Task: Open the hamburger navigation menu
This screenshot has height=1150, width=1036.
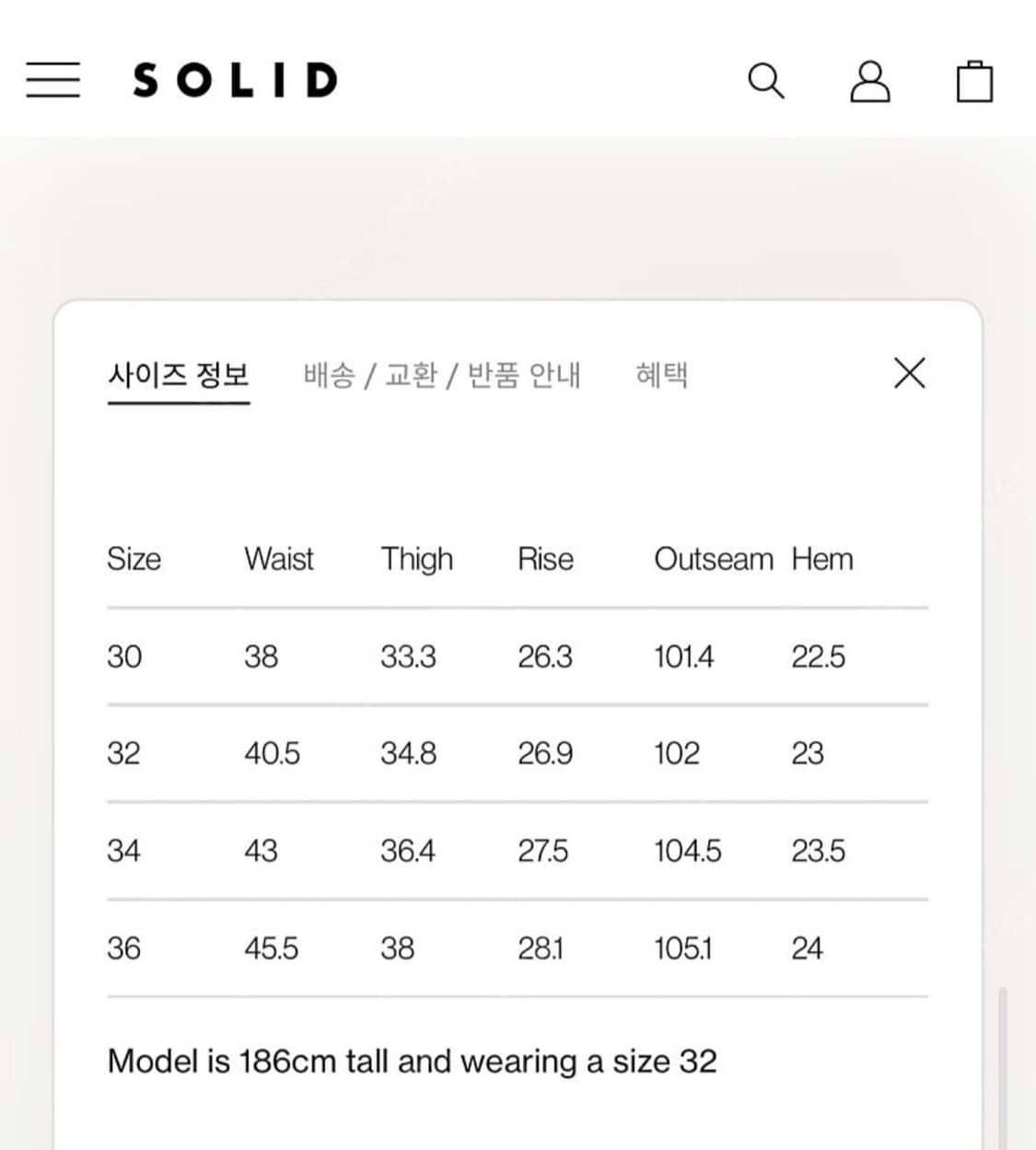Action: tap(53, 80)
